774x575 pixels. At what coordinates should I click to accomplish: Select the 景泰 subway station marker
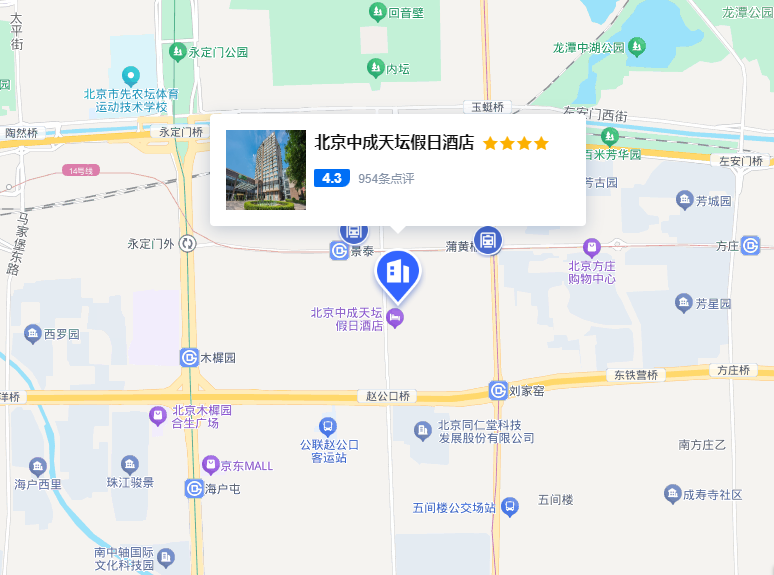pyautogui.click(x=340, y=250)
